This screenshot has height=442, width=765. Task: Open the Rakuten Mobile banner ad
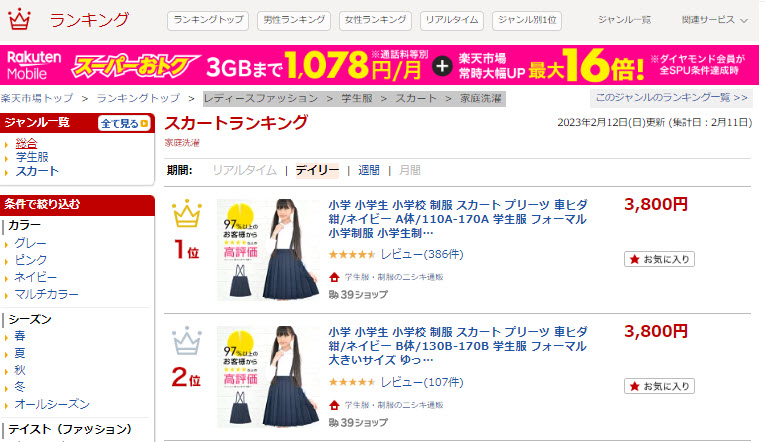point(379,66)
